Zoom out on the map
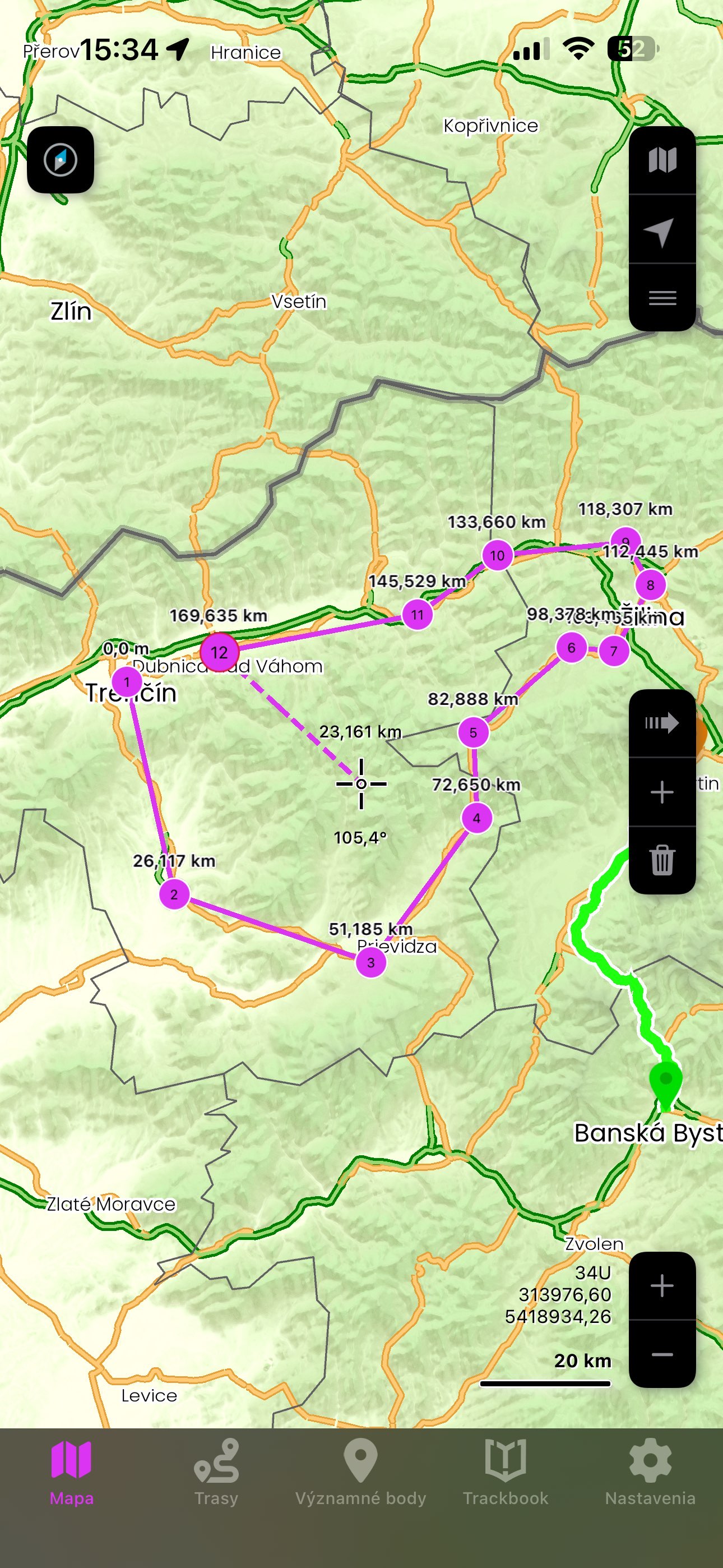Screen dimensions: 723x1568 [662, 1354]
